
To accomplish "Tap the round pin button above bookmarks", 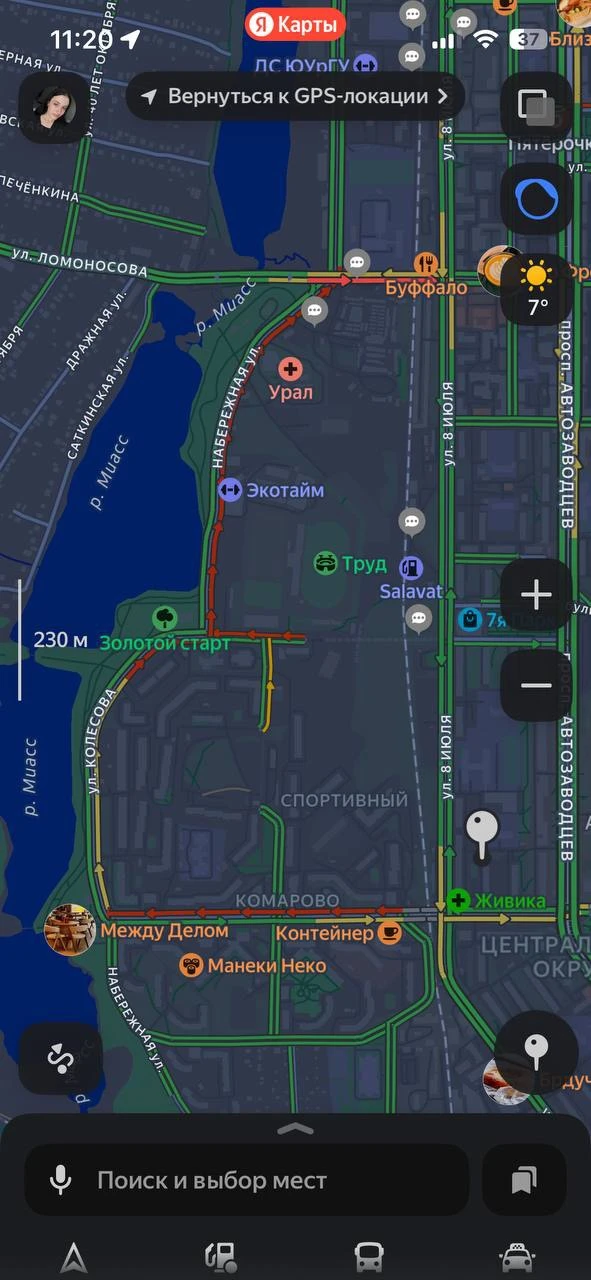I will (537, 1050).
